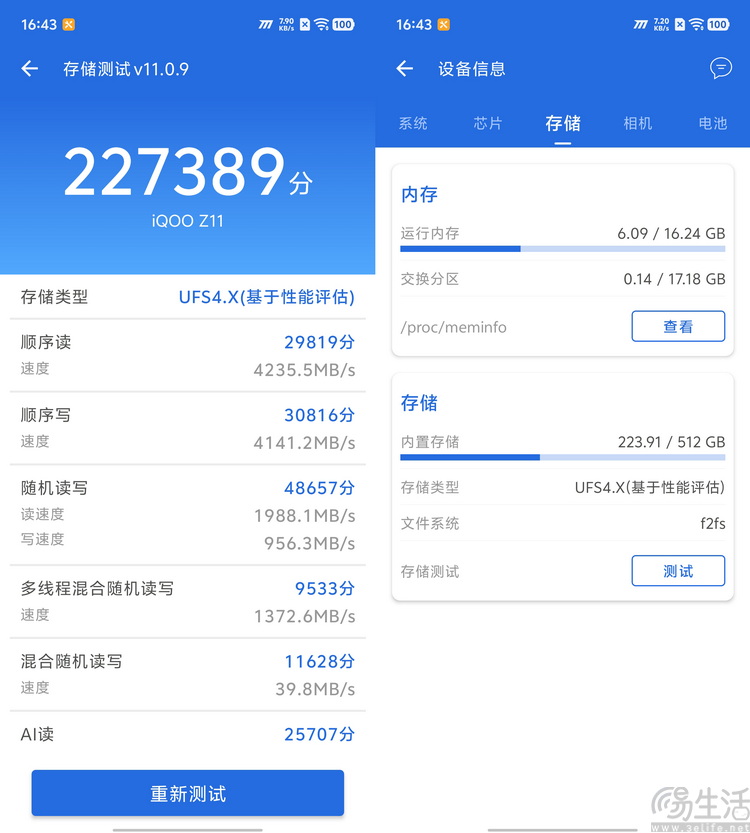Tap 测试 to start the storage test
The width and height of the screenshot is (750, 833).
pyautogui.click(x=678, y=571)
